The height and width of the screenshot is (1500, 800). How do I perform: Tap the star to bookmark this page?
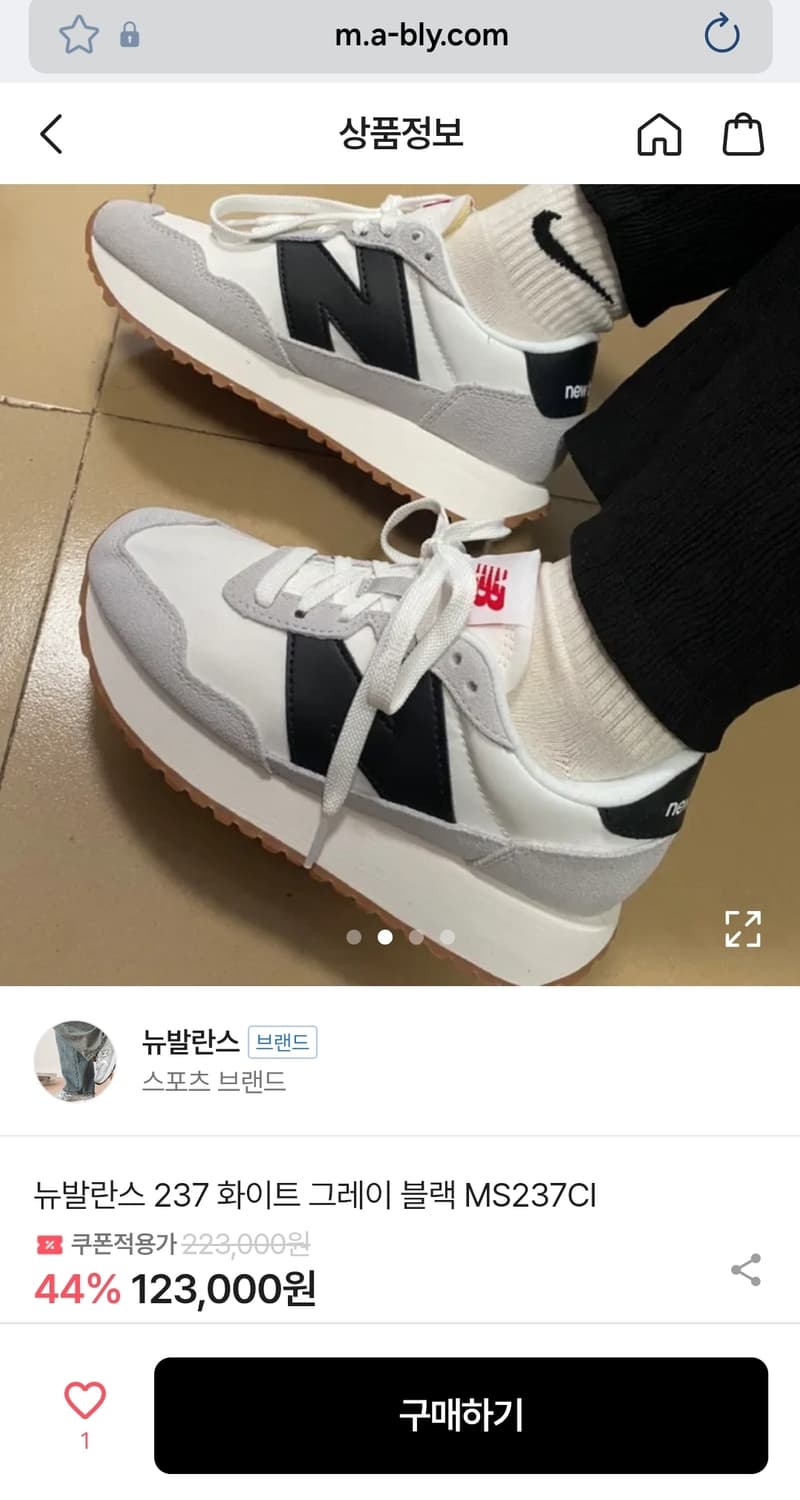(78, 35)
